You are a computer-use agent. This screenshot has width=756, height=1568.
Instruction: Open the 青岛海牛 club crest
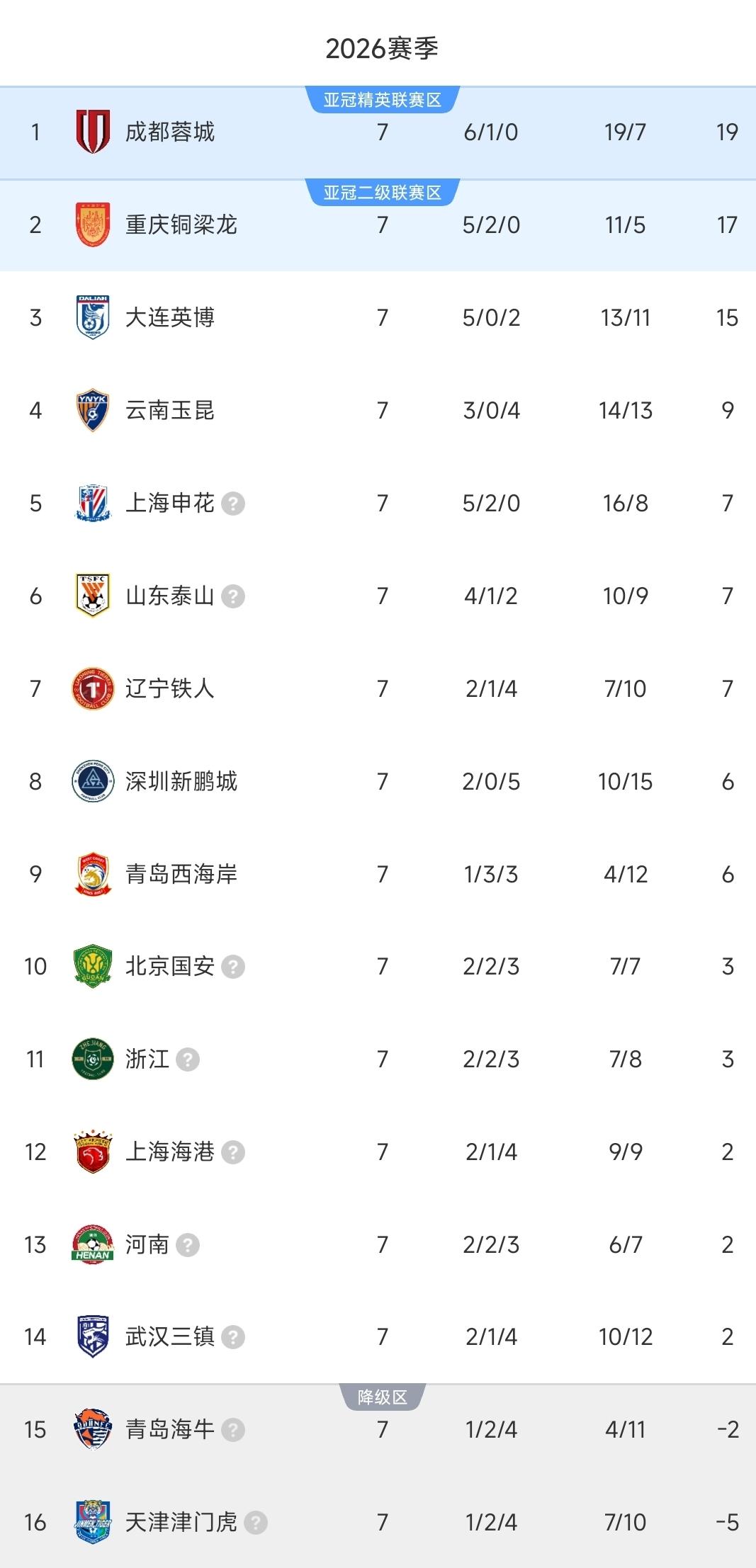[x=91, y=1430]
